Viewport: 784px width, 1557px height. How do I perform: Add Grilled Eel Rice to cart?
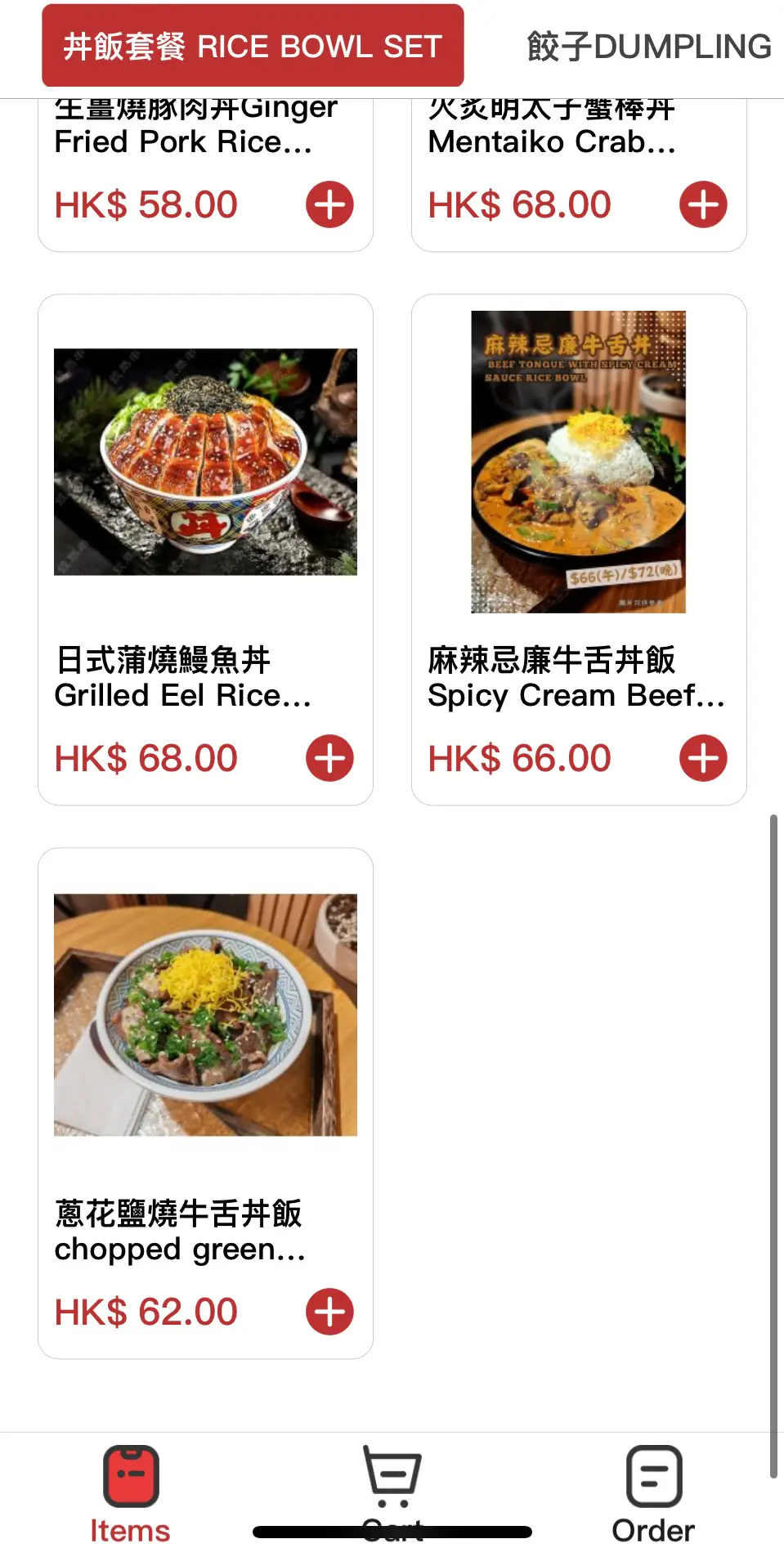329,758
